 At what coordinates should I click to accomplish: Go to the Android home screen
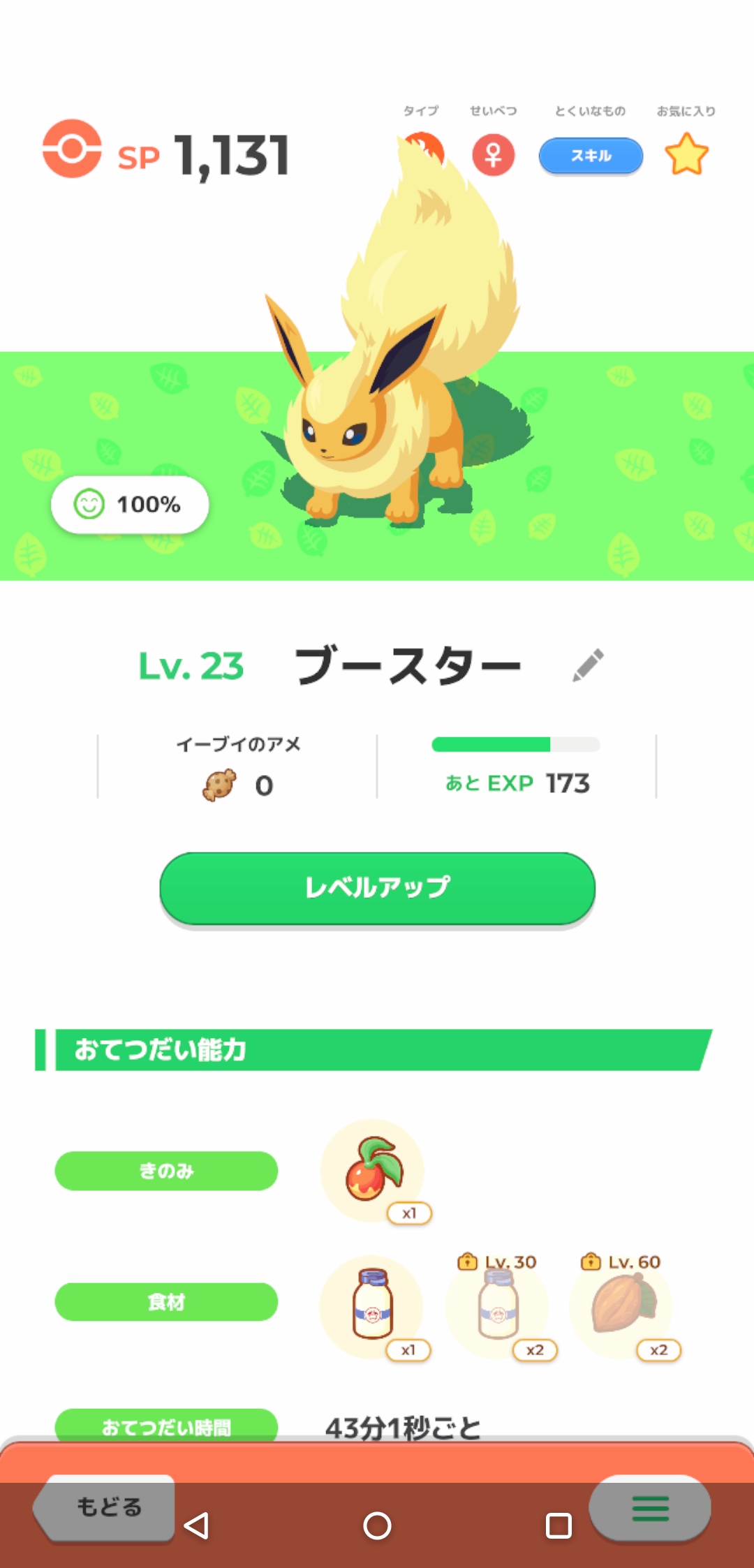click(x=377, y=1525)
